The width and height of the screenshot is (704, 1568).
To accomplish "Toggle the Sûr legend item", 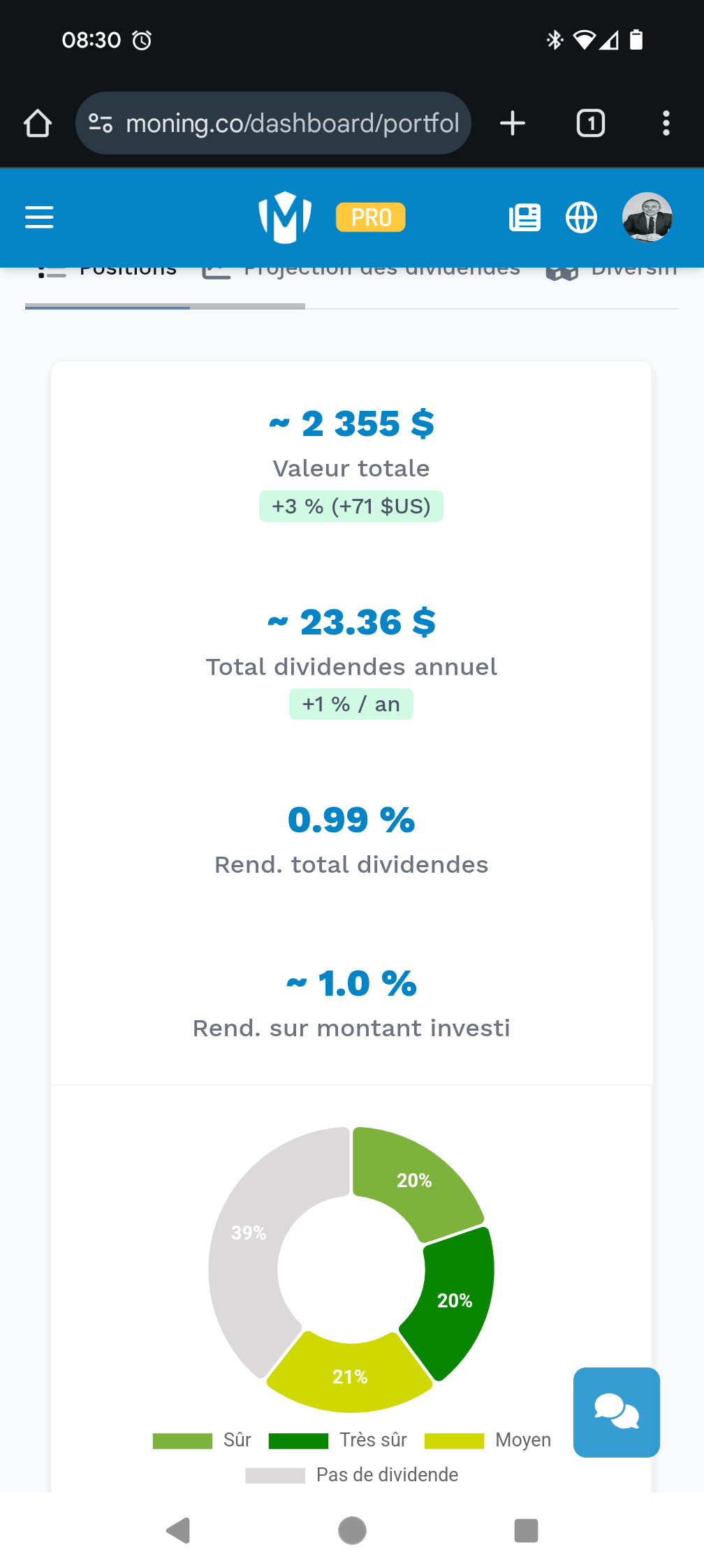I will [x=203, y=1440].
